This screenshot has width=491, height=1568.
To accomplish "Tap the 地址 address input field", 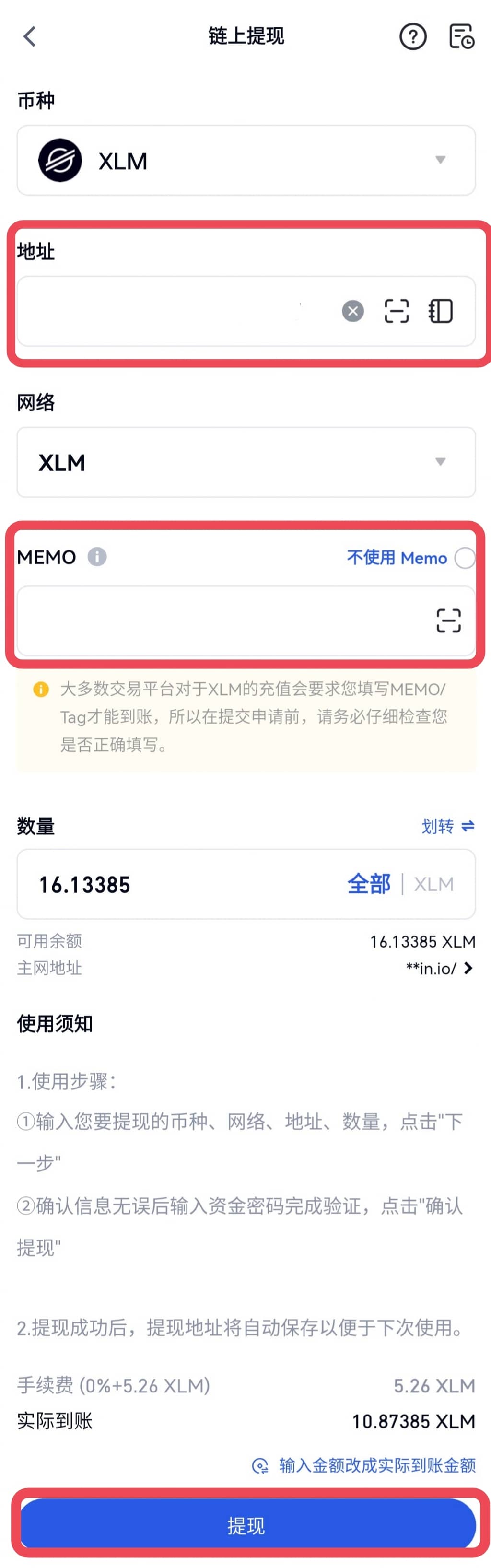I will (x=176, y=311).
